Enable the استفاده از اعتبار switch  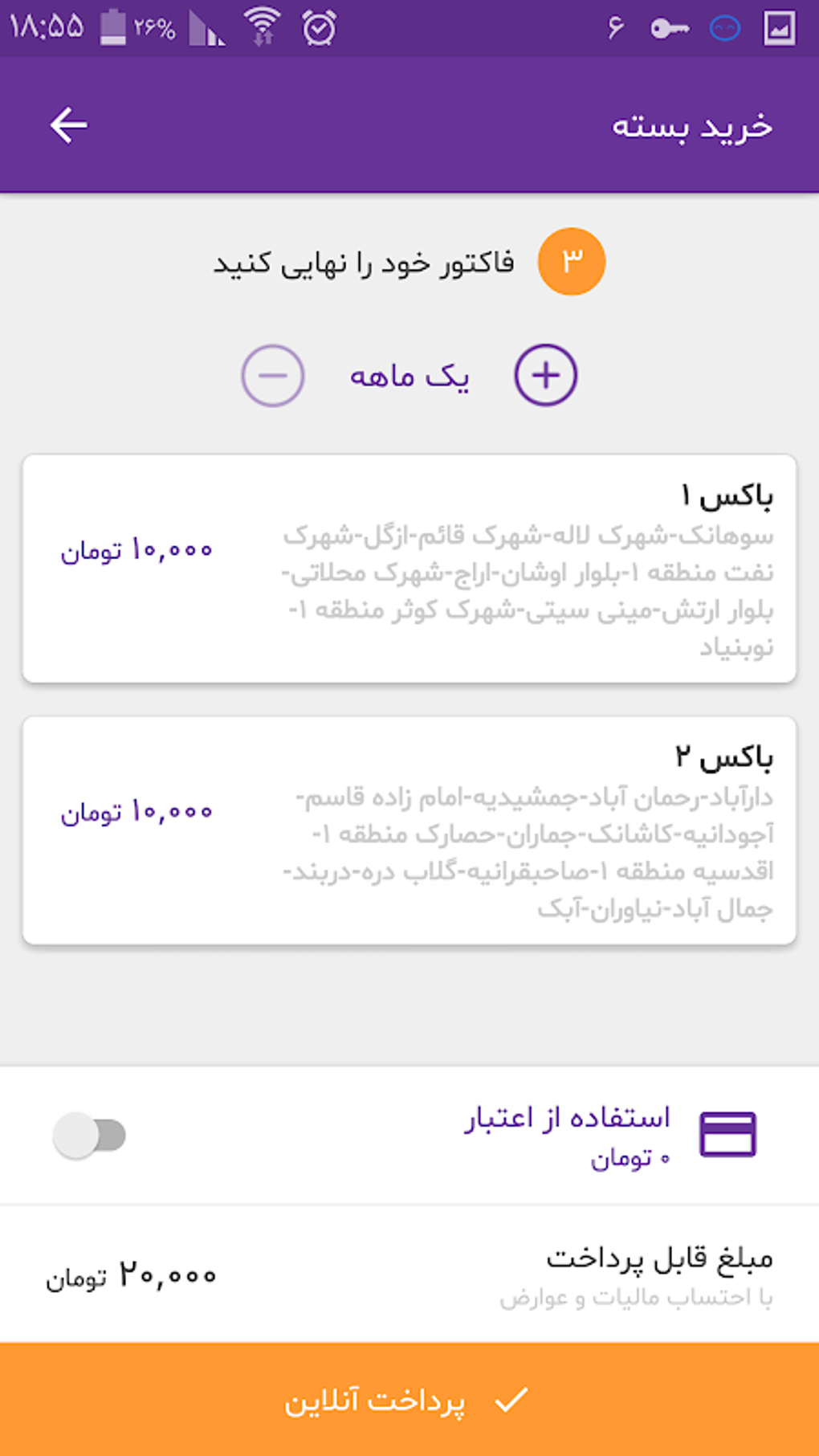(x=89, y=1135)
